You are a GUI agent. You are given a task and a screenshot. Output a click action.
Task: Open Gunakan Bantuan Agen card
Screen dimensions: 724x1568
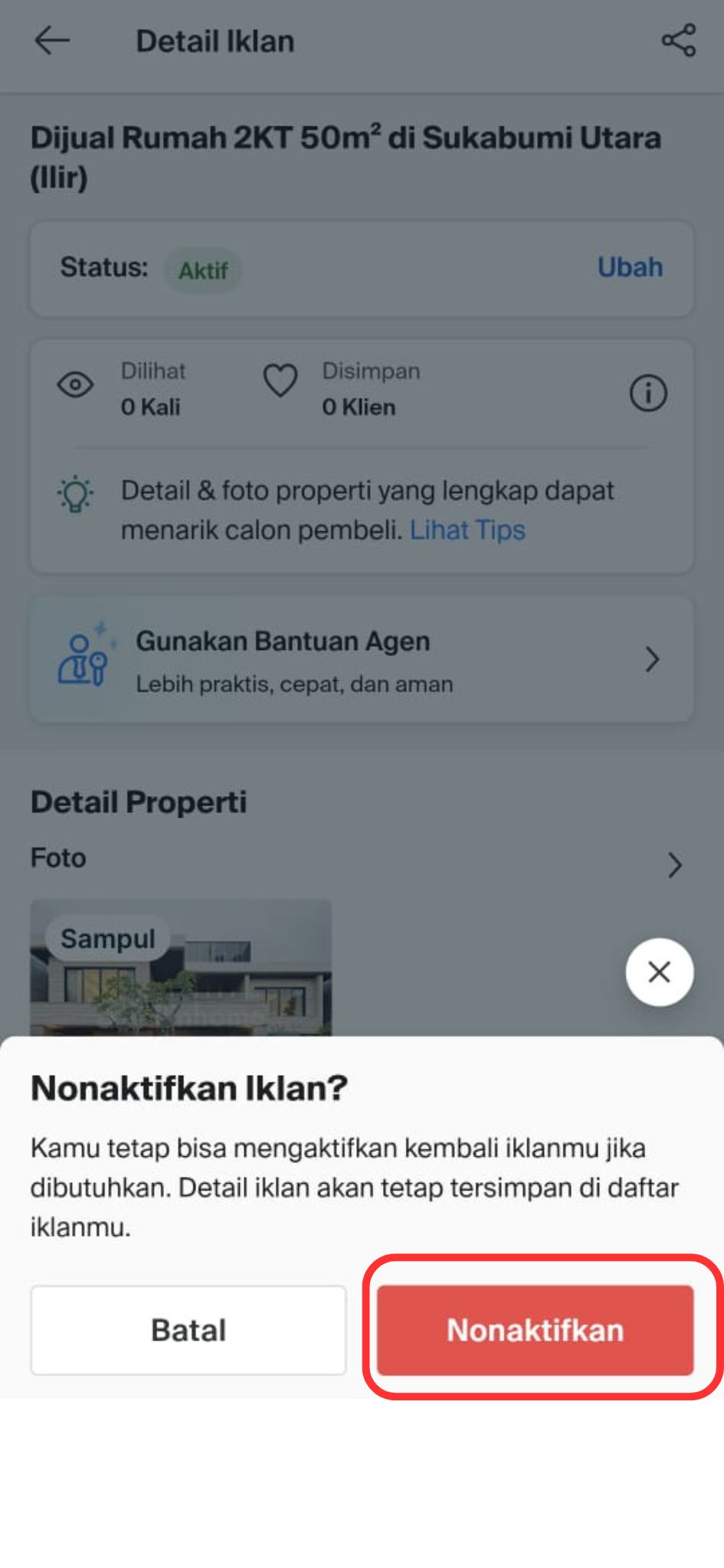[x=362, y=659]
